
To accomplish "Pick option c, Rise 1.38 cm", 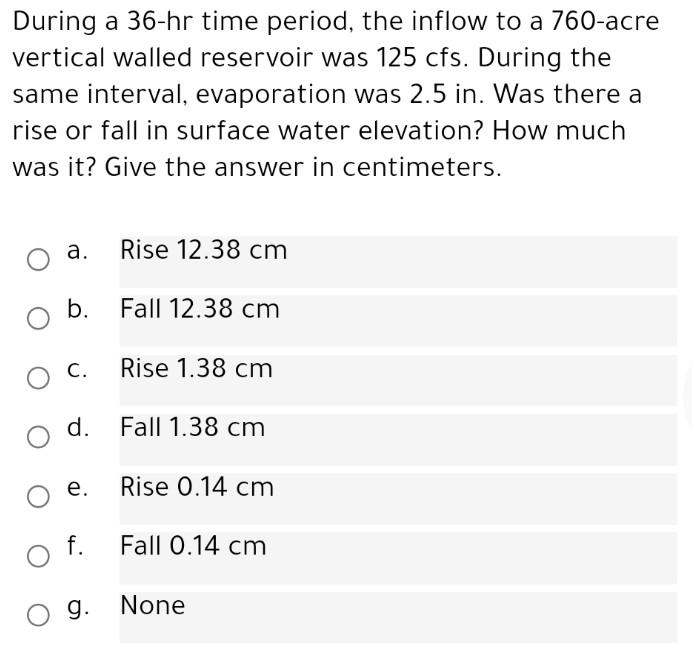I will click(38, 378).
